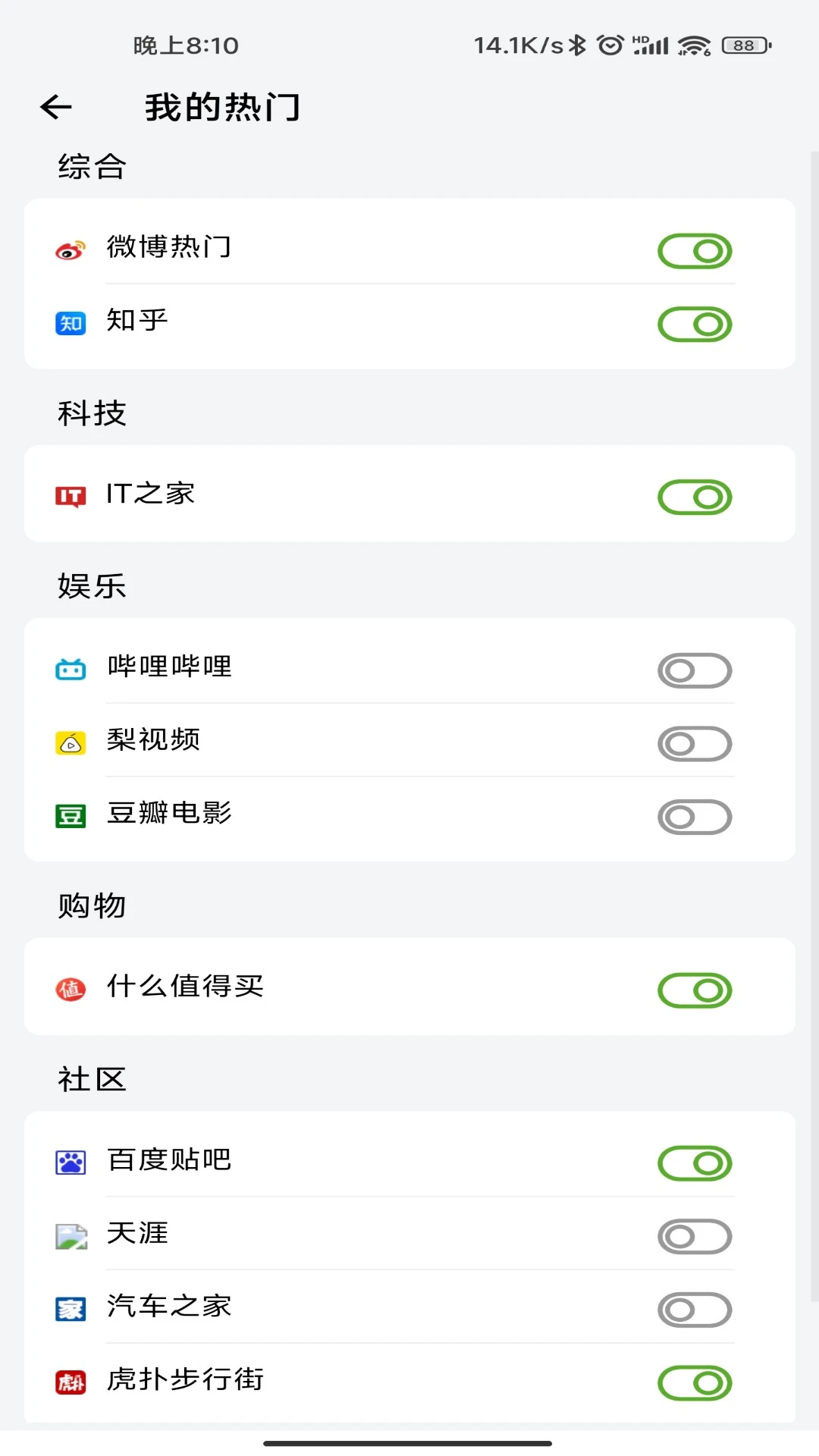
Task: Disable the 什么值得买 toggle
Action: (695, 990)
